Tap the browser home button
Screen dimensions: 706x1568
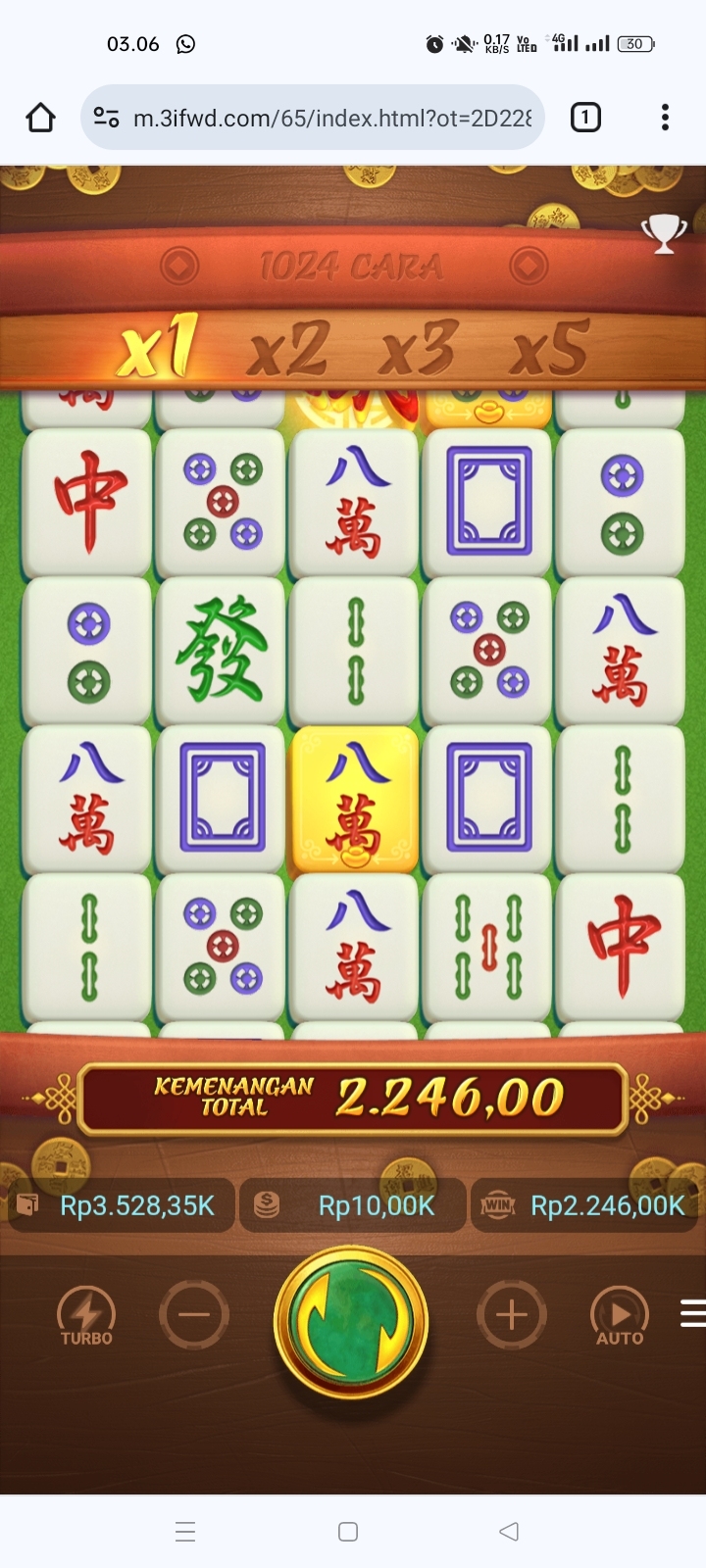[x=40, y=118]
